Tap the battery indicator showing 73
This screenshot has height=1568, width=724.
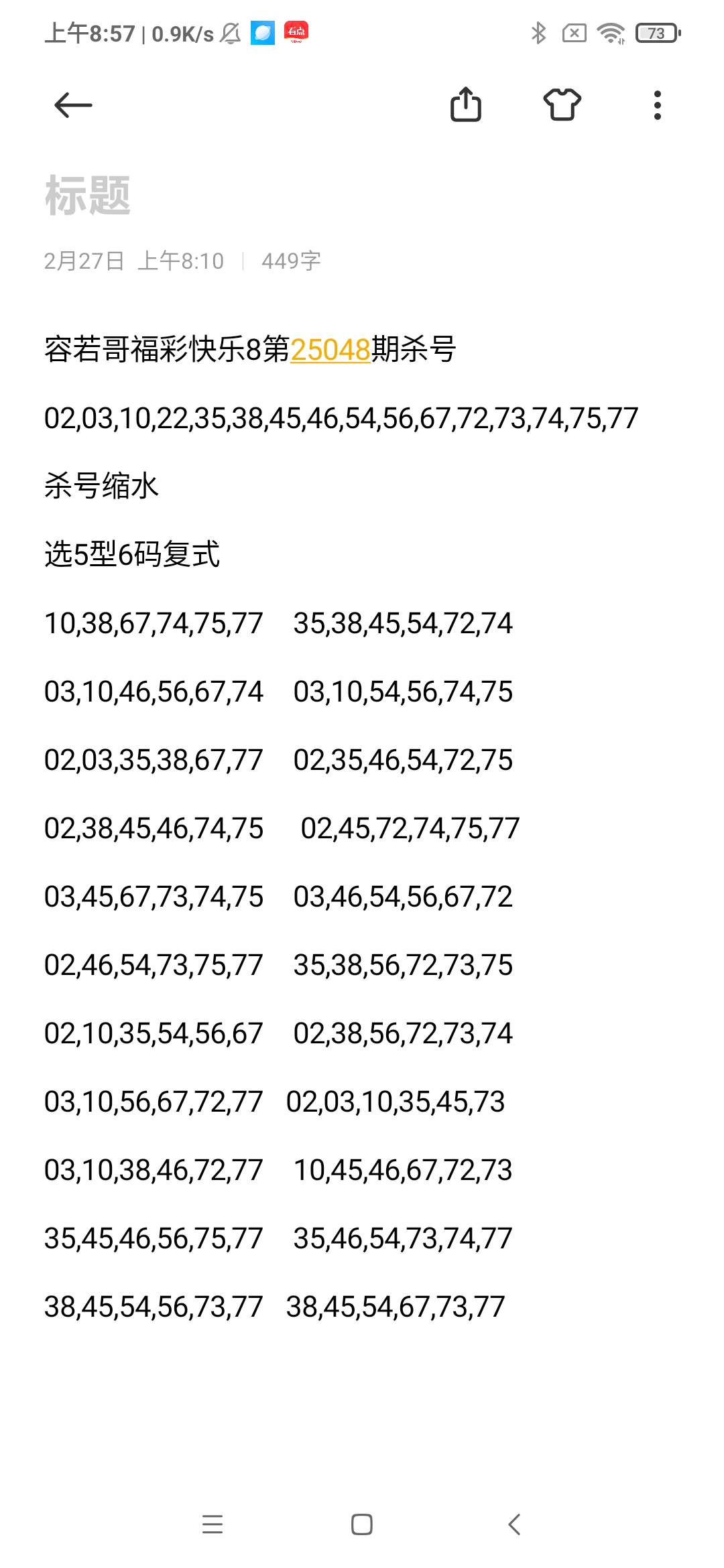[655, 31]
